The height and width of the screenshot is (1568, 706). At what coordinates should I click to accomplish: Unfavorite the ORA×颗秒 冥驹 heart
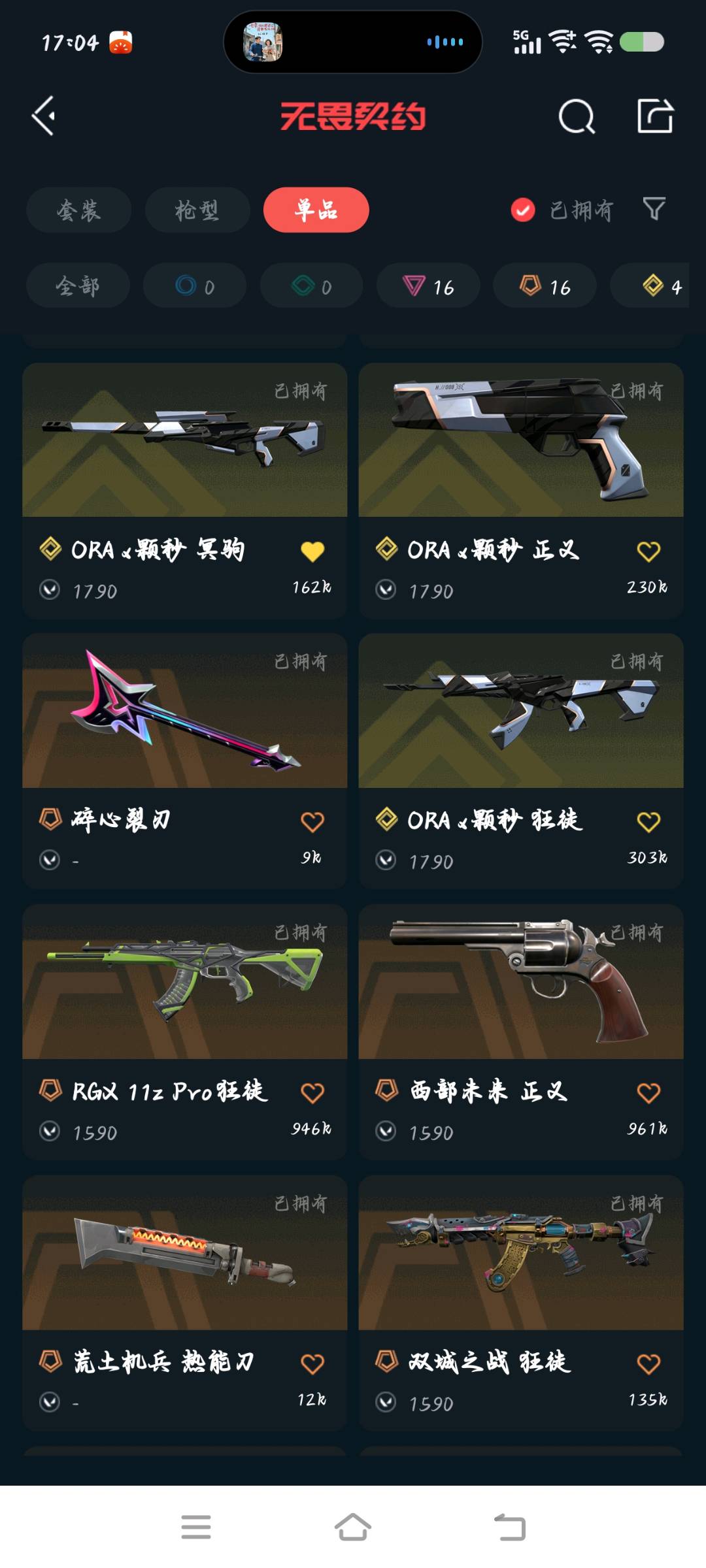(x=312, y=551)
